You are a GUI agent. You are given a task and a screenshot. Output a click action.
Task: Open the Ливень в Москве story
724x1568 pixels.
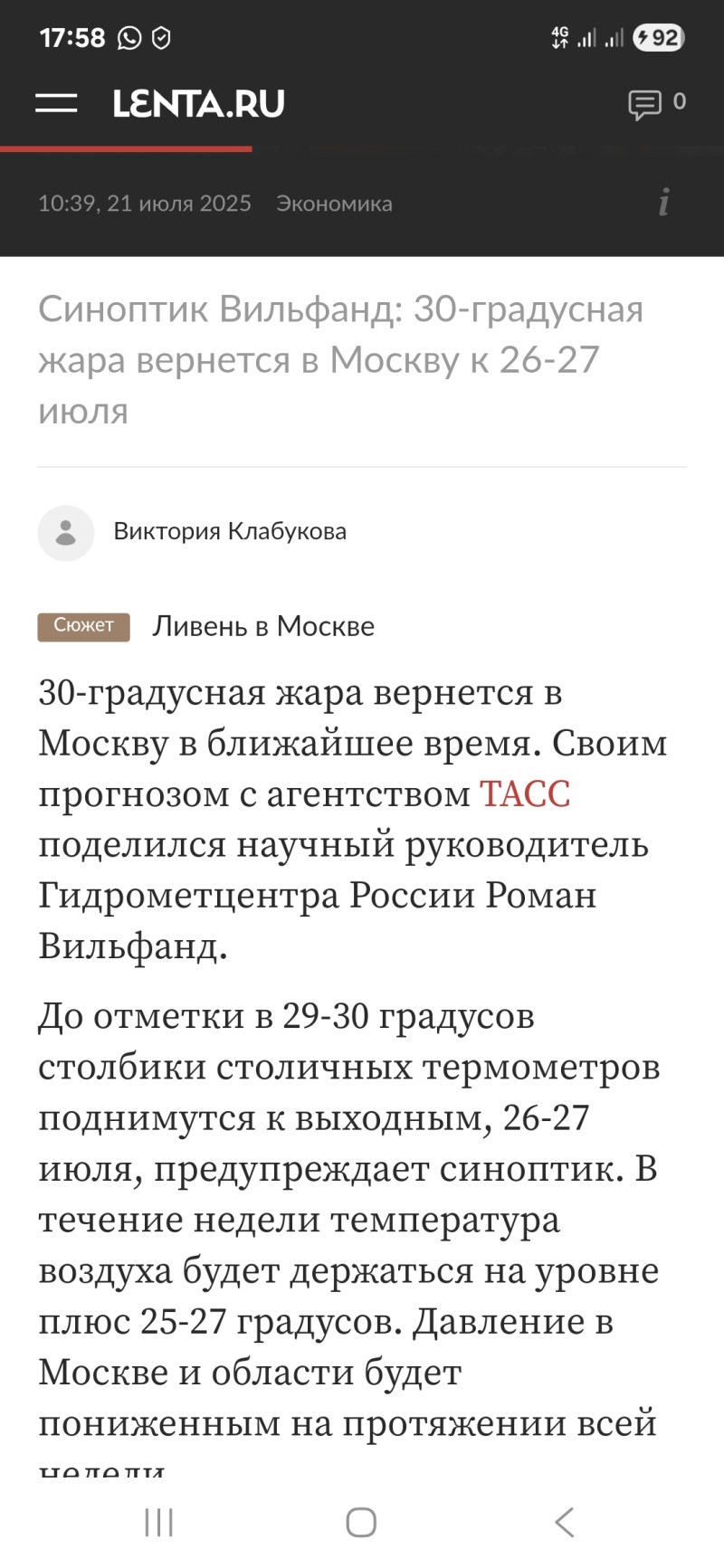[x=262, y=626]
